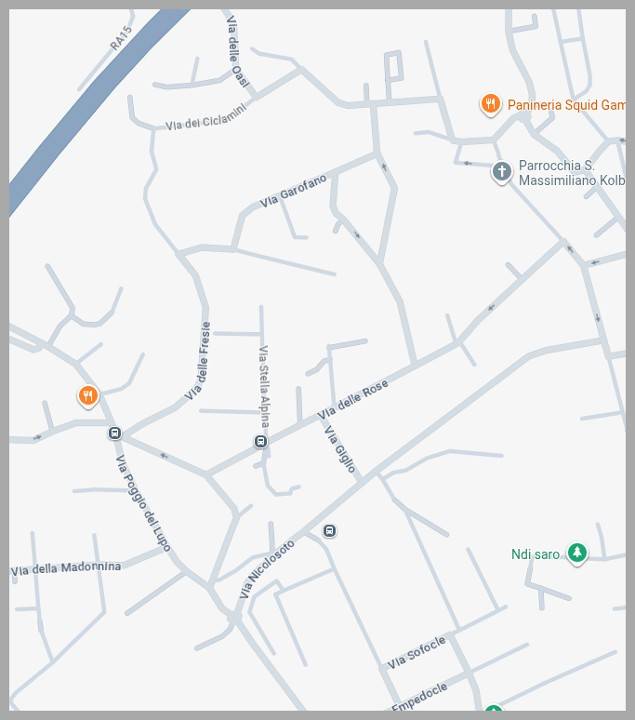Open the unlabeled restaurant pin near Via Poggio del Lupo
The image size is (635, 720).
(88, 396)
